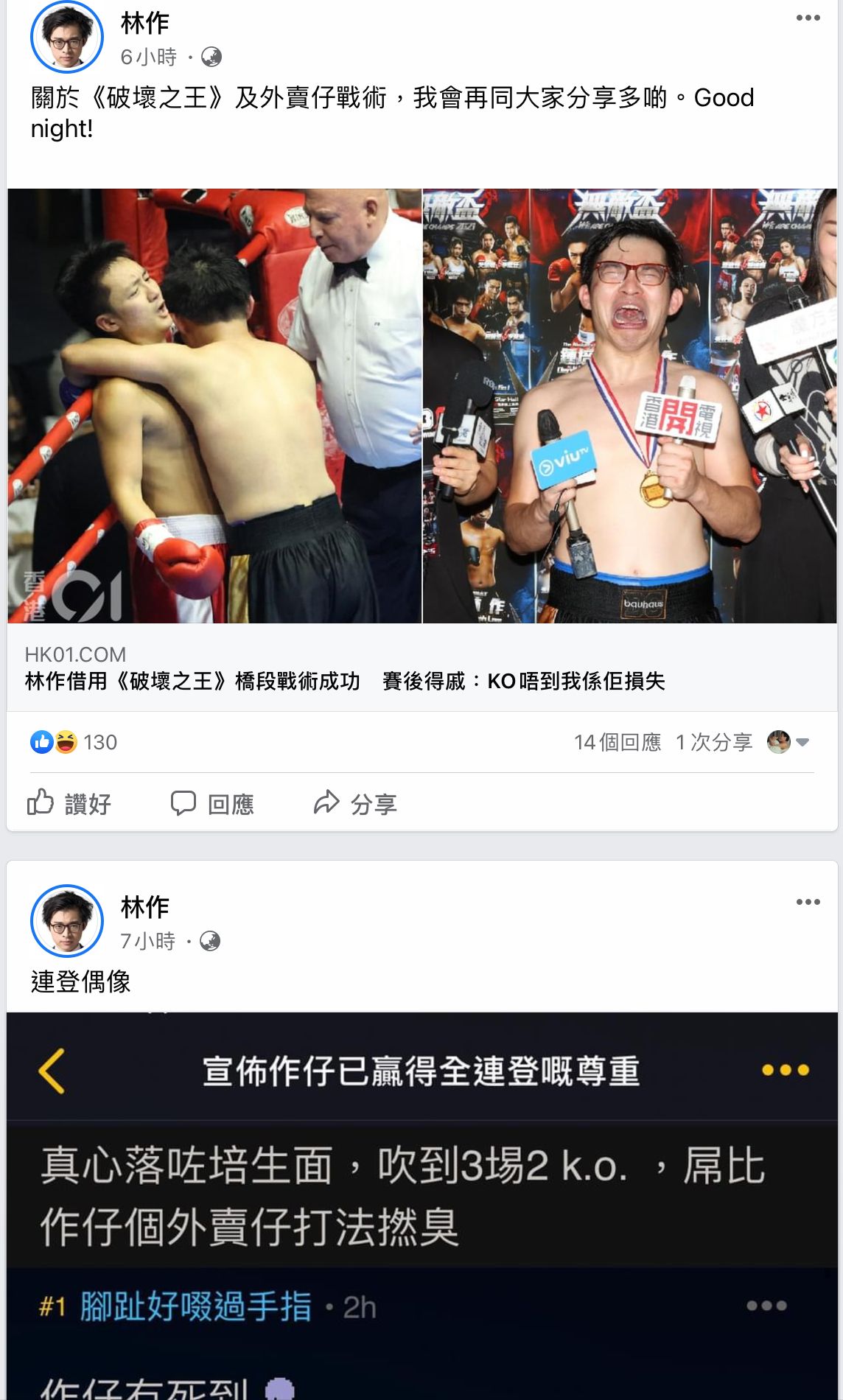
Task: Like the 破壞之王 post with 讚好
Action: click(x=69, y=803)
